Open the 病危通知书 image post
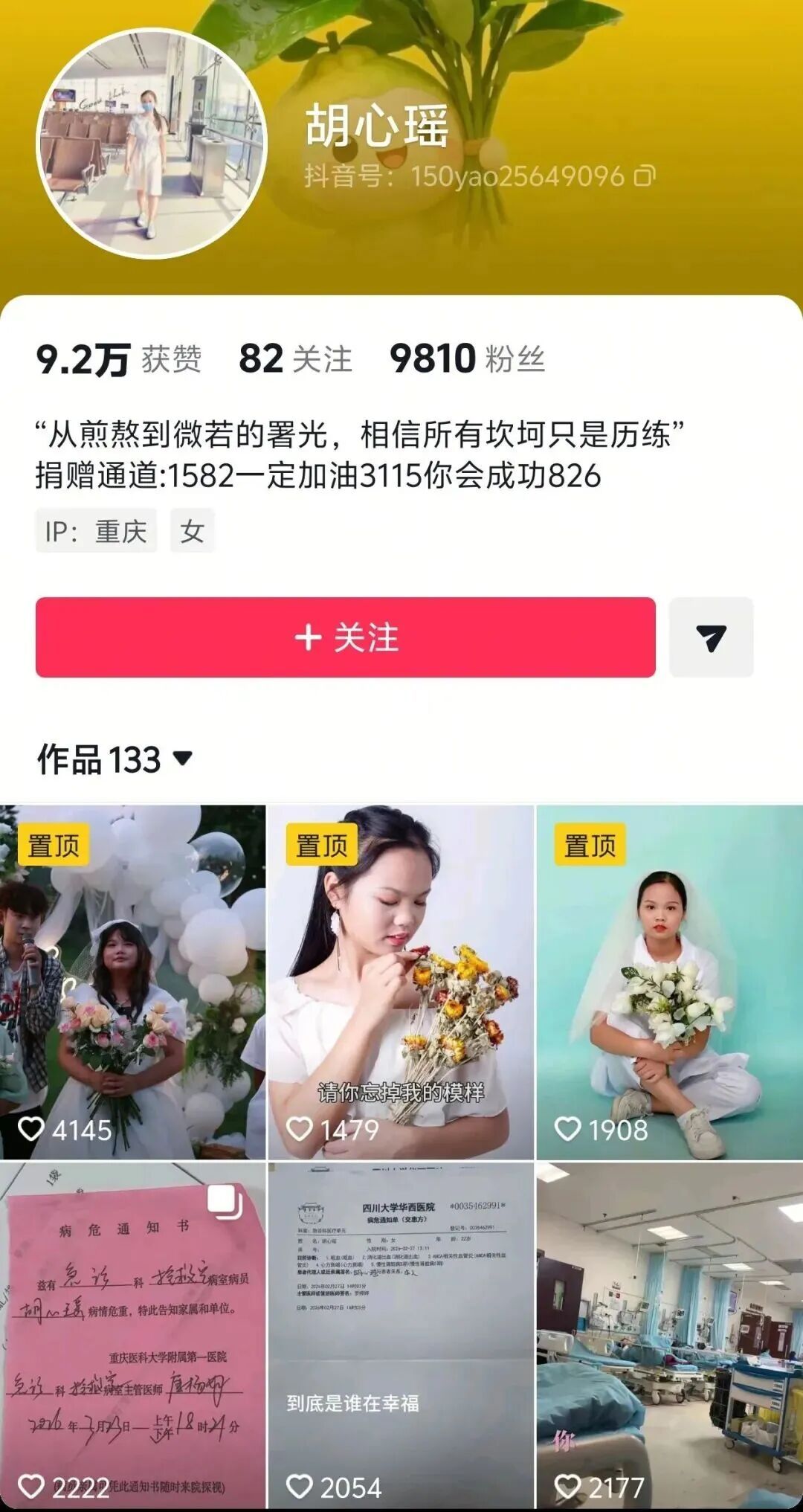Screen dimensions: 803x1512 pos(132,1335)
